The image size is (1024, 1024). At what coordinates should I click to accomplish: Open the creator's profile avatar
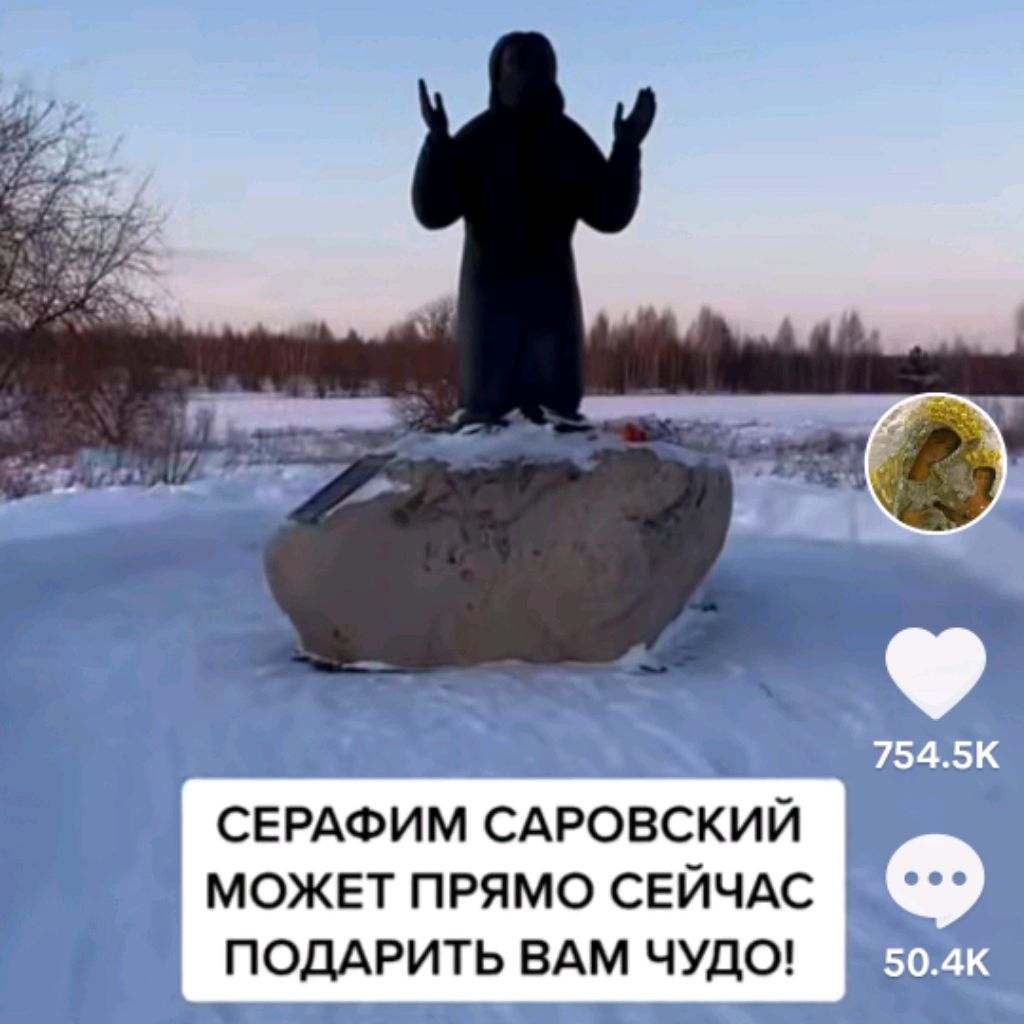pos(936,463)
